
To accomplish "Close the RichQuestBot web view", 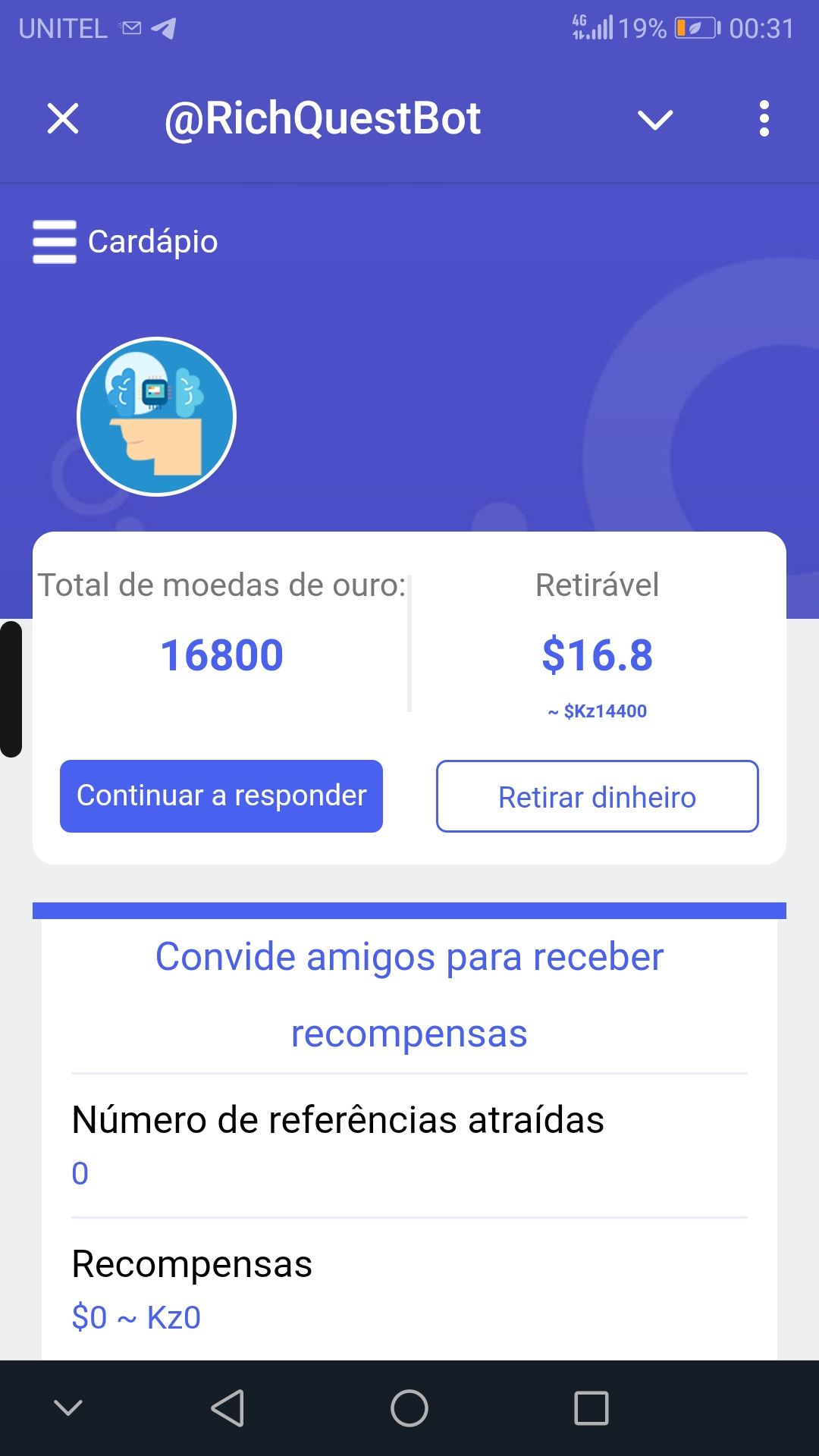I will point(63,119).
